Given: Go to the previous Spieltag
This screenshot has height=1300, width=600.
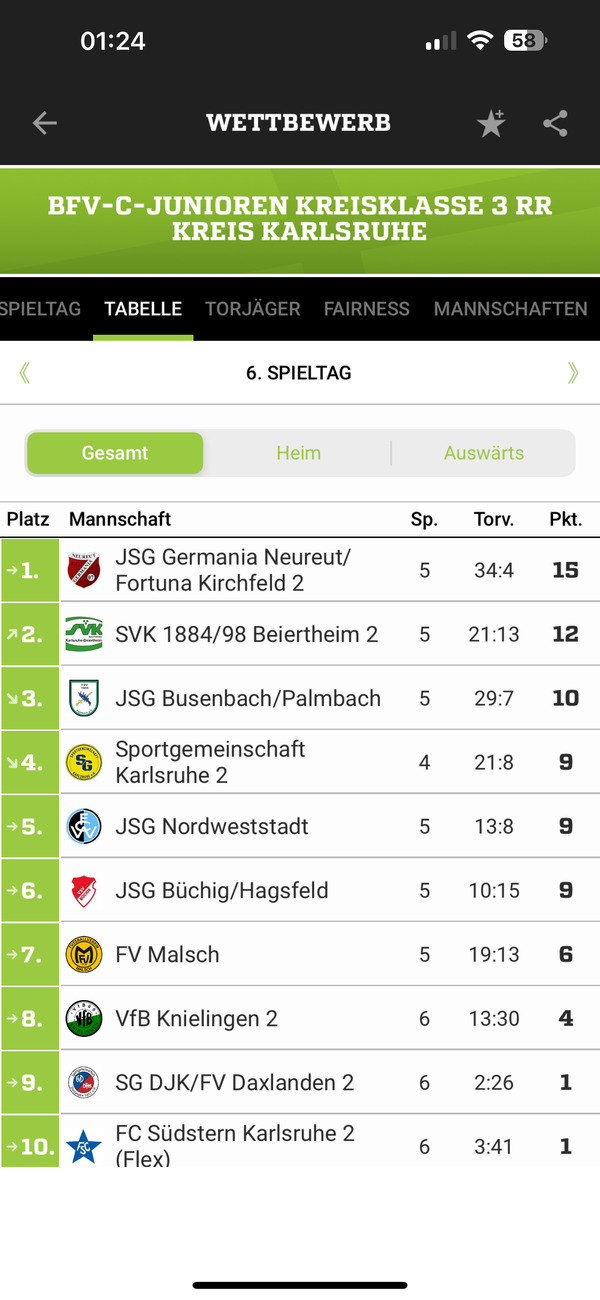Looking at the screenshot, I should pyautogui.click(x=25, y=373).
